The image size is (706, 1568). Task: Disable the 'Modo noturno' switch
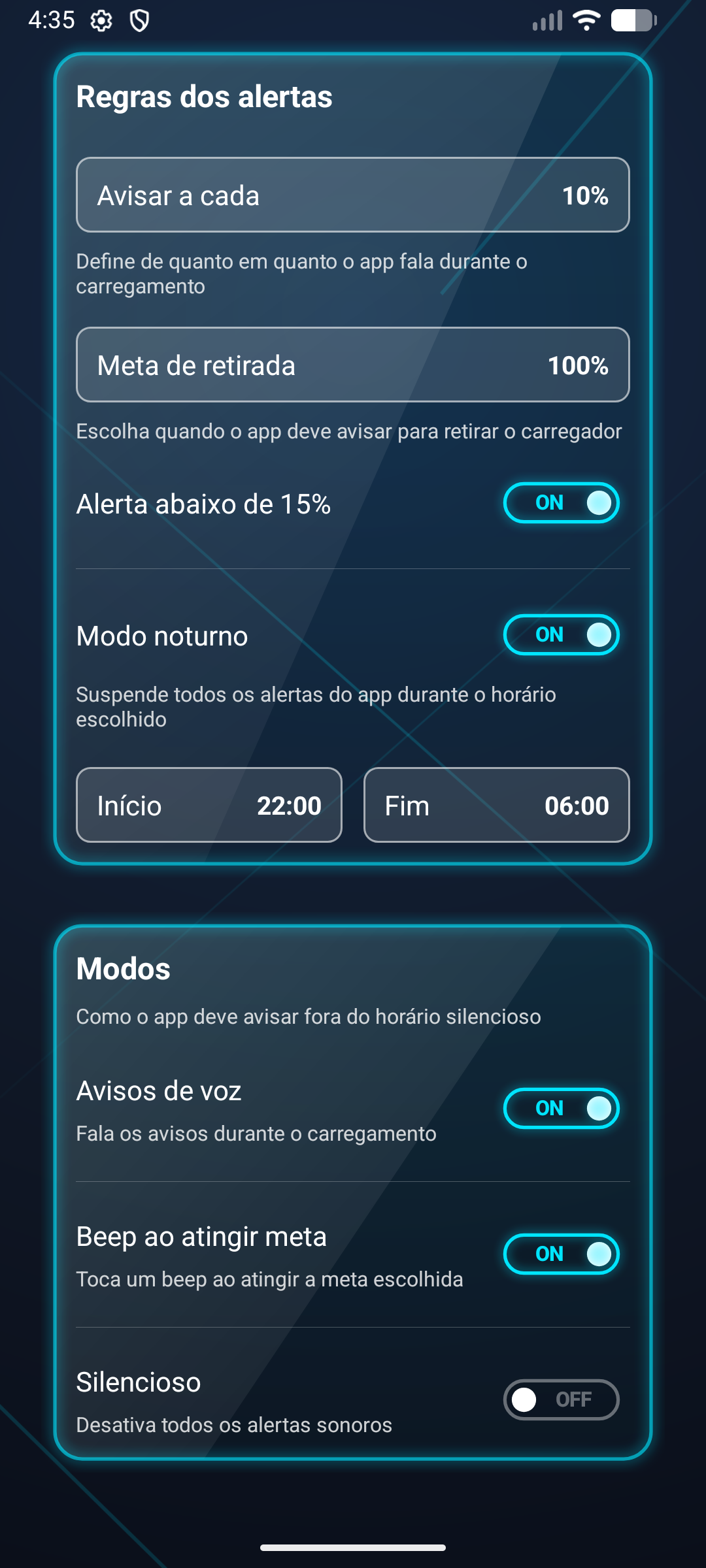point(561,635)
